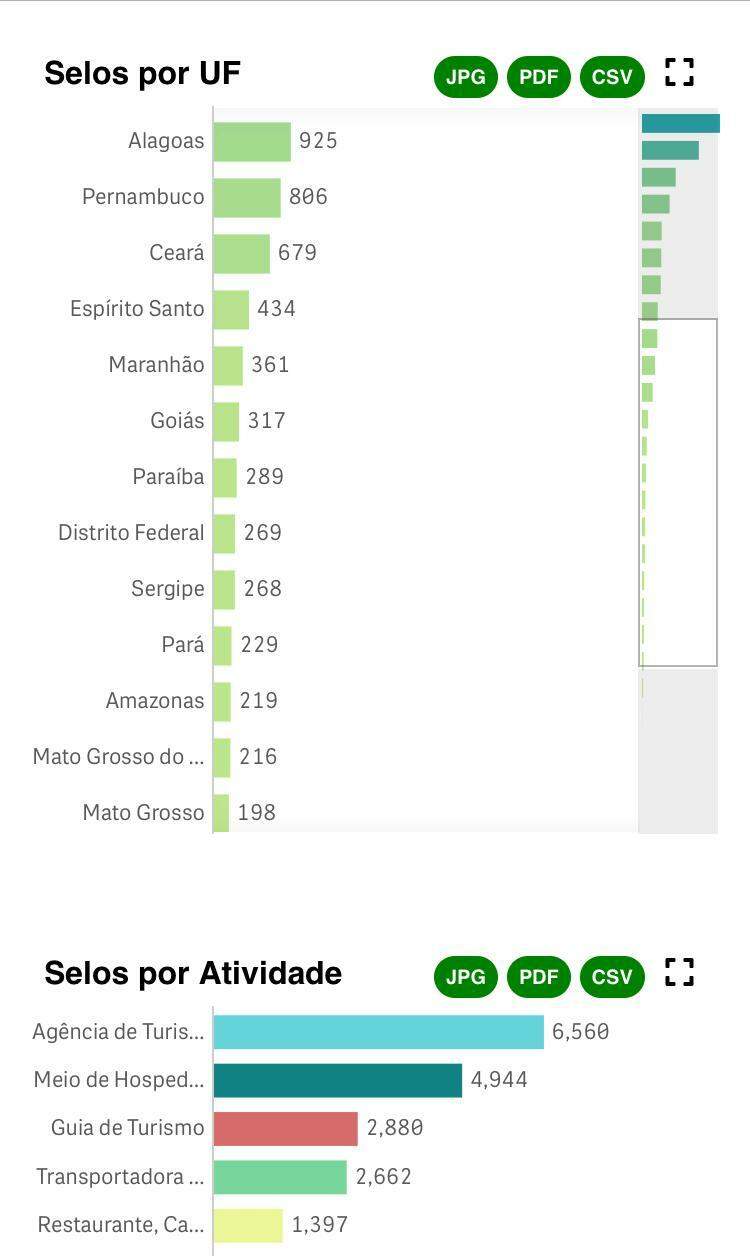Select the Pernambuco bar with 806

(247, 197)
